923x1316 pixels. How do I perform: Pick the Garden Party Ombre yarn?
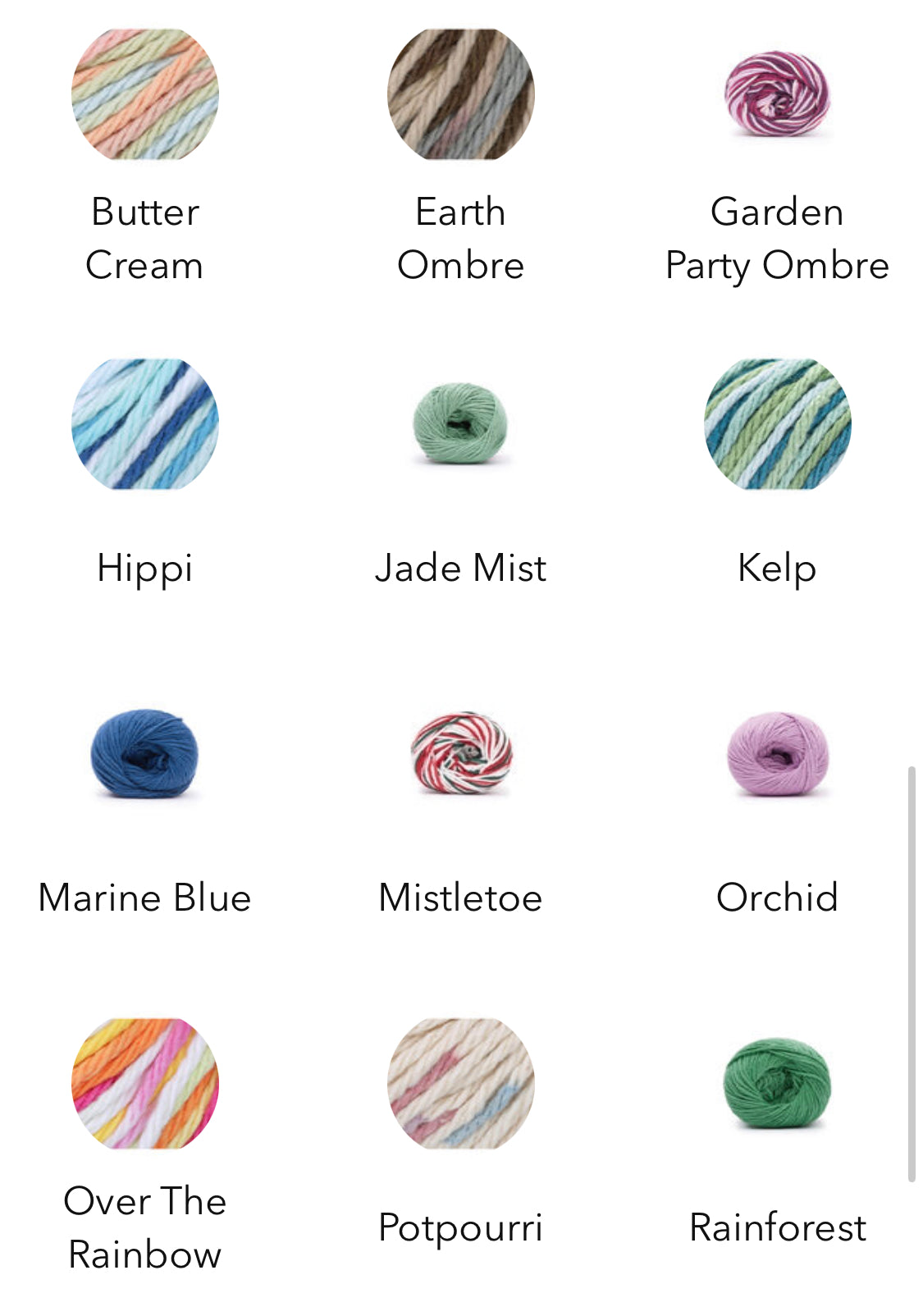tap(777, 94)
